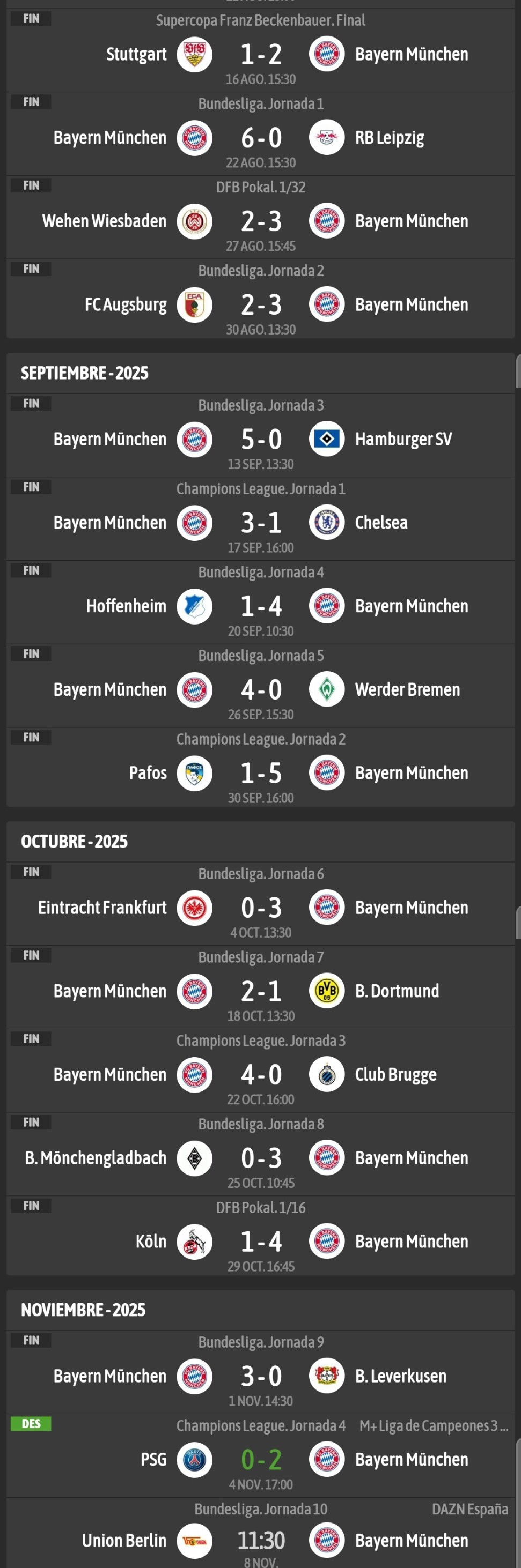Open the B. Mönchengladbach 0-3 Bayern München match
The image size is (521, 1568).
[x=261, y=1158]
